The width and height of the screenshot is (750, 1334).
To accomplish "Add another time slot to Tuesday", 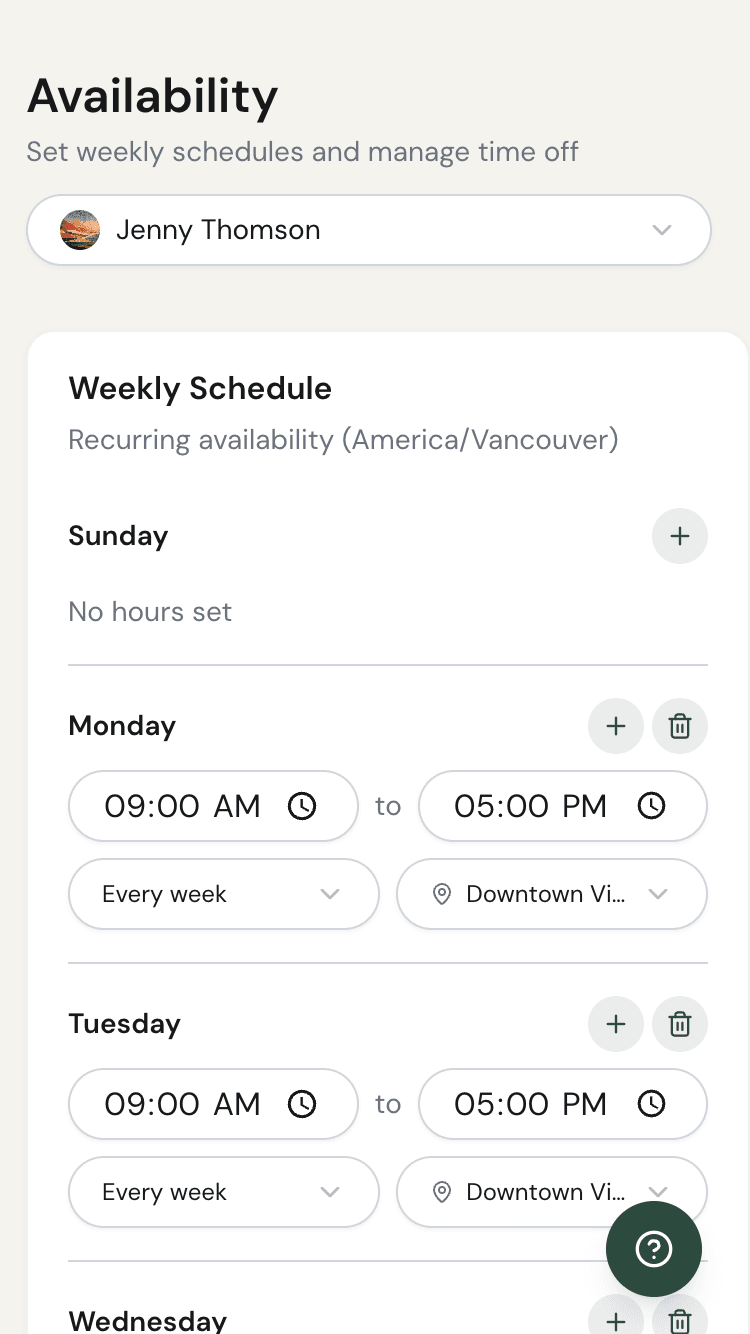I will click(x=615, y=1024).
